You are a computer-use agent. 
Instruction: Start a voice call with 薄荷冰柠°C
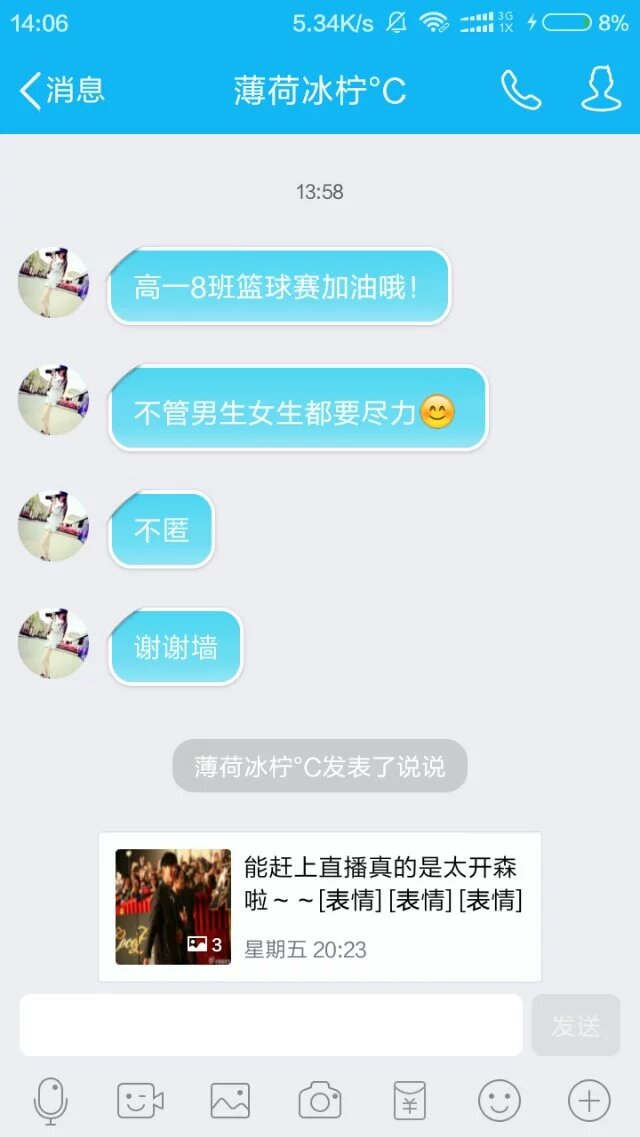click(x=520, y=91)
